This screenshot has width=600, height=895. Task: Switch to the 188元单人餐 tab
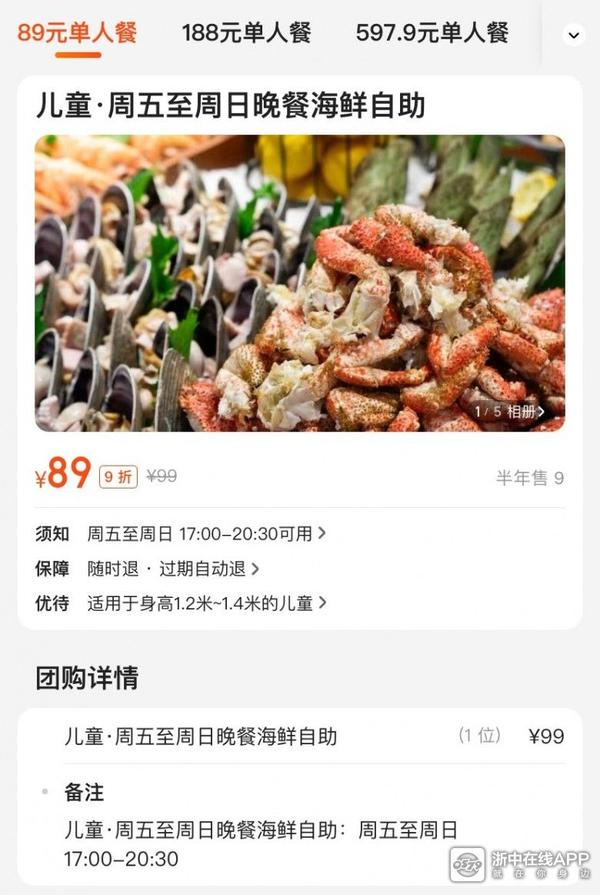[246, 33]
